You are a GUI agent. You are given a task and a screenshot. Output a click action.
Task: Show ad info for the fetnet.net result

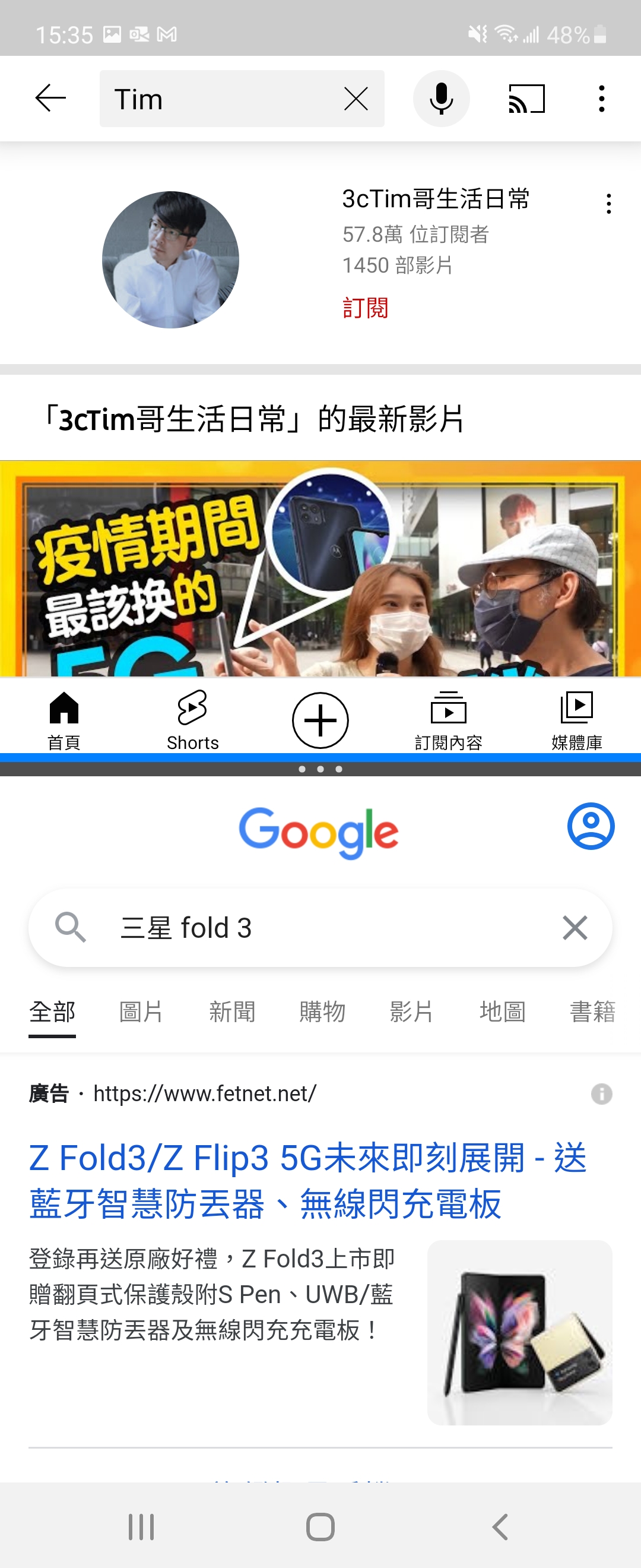601,1094
